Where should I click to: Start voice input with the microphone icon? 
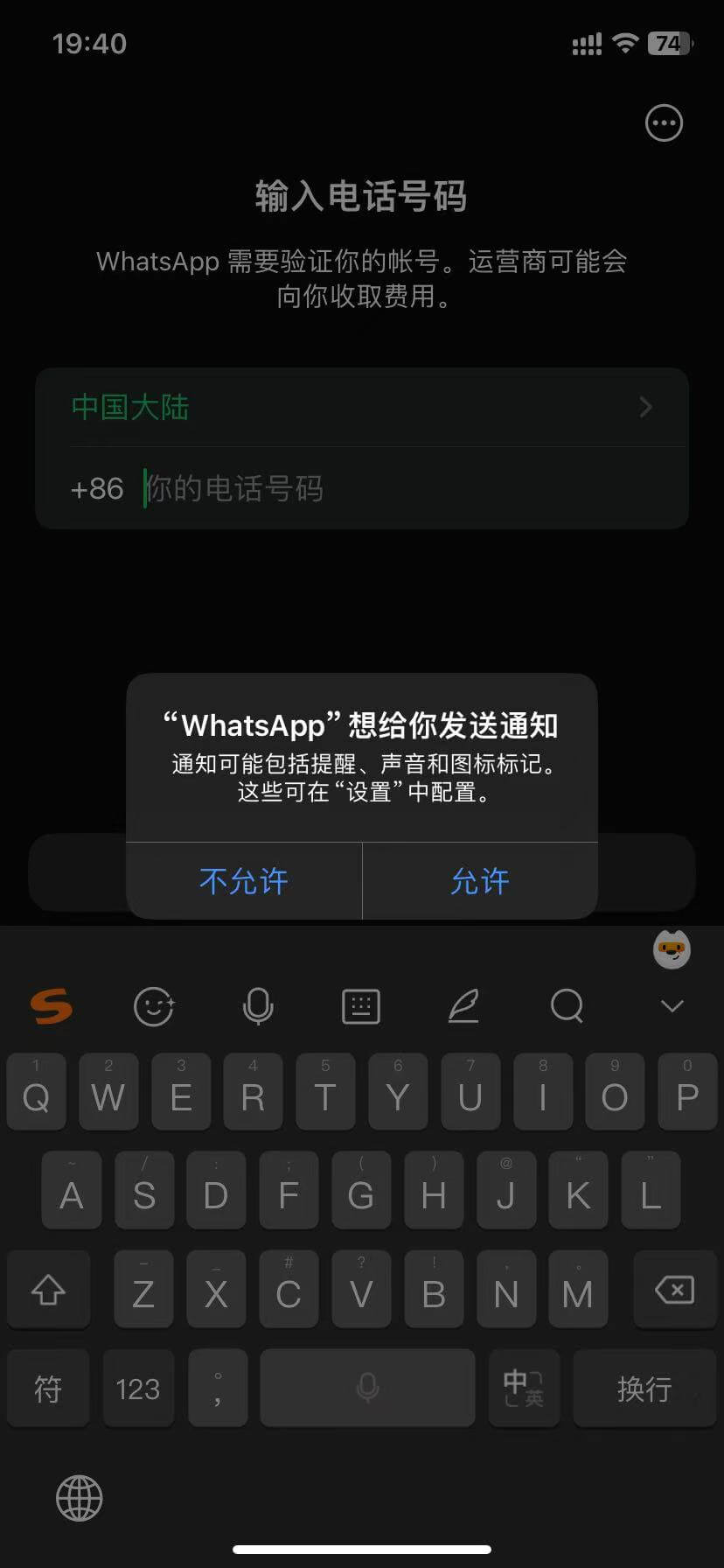pos(258,1006)
